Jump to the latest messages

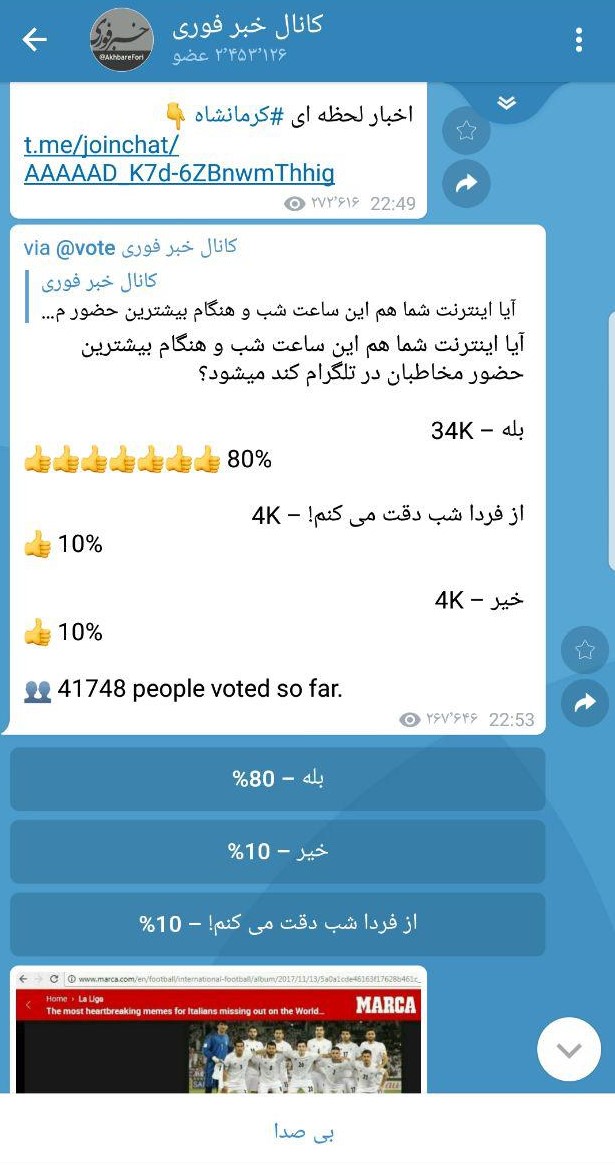tap(569, 1050)
